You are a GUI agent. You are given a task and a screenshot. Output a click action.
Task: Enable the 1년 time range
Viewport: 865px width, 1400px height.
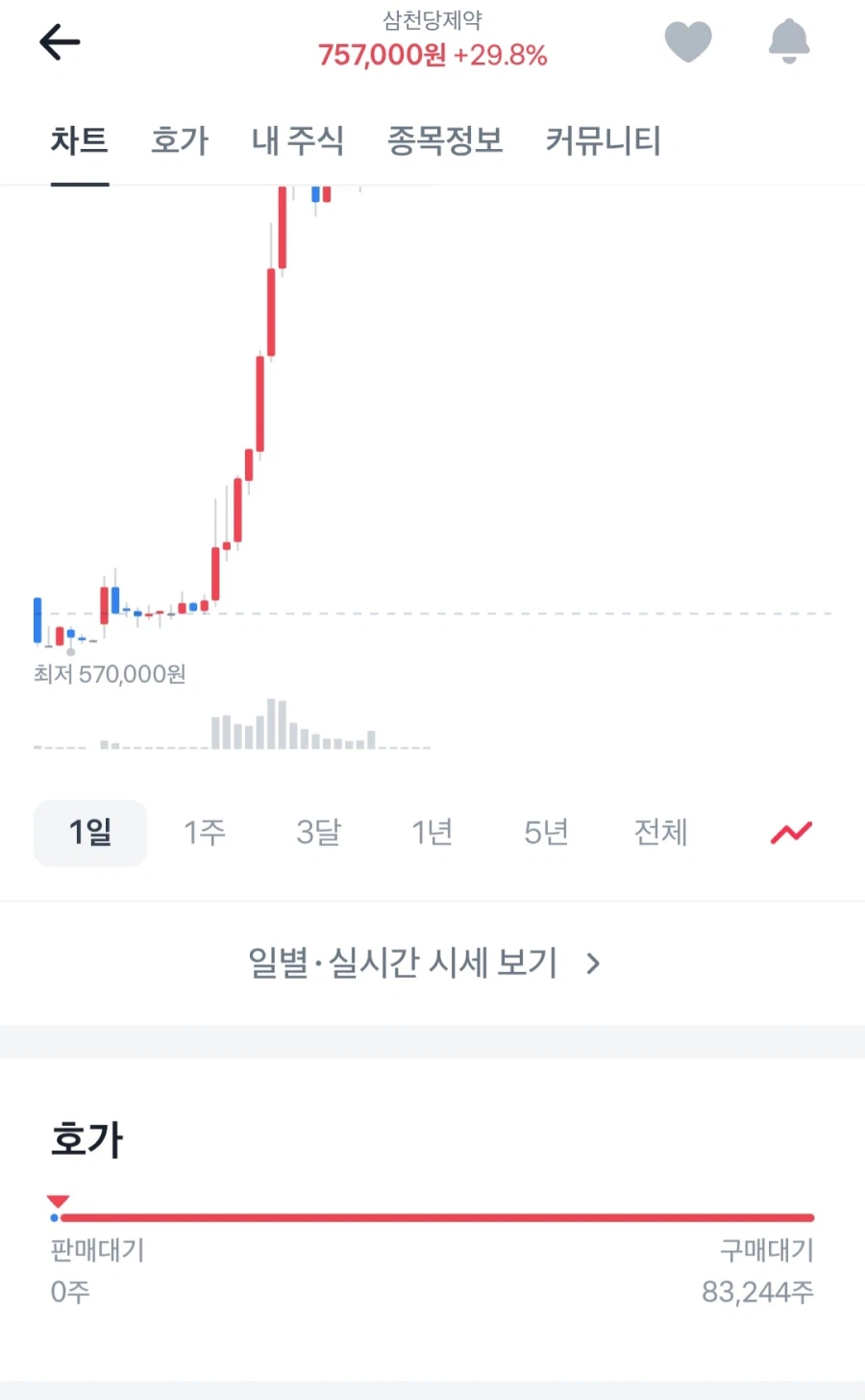[432, 833]
